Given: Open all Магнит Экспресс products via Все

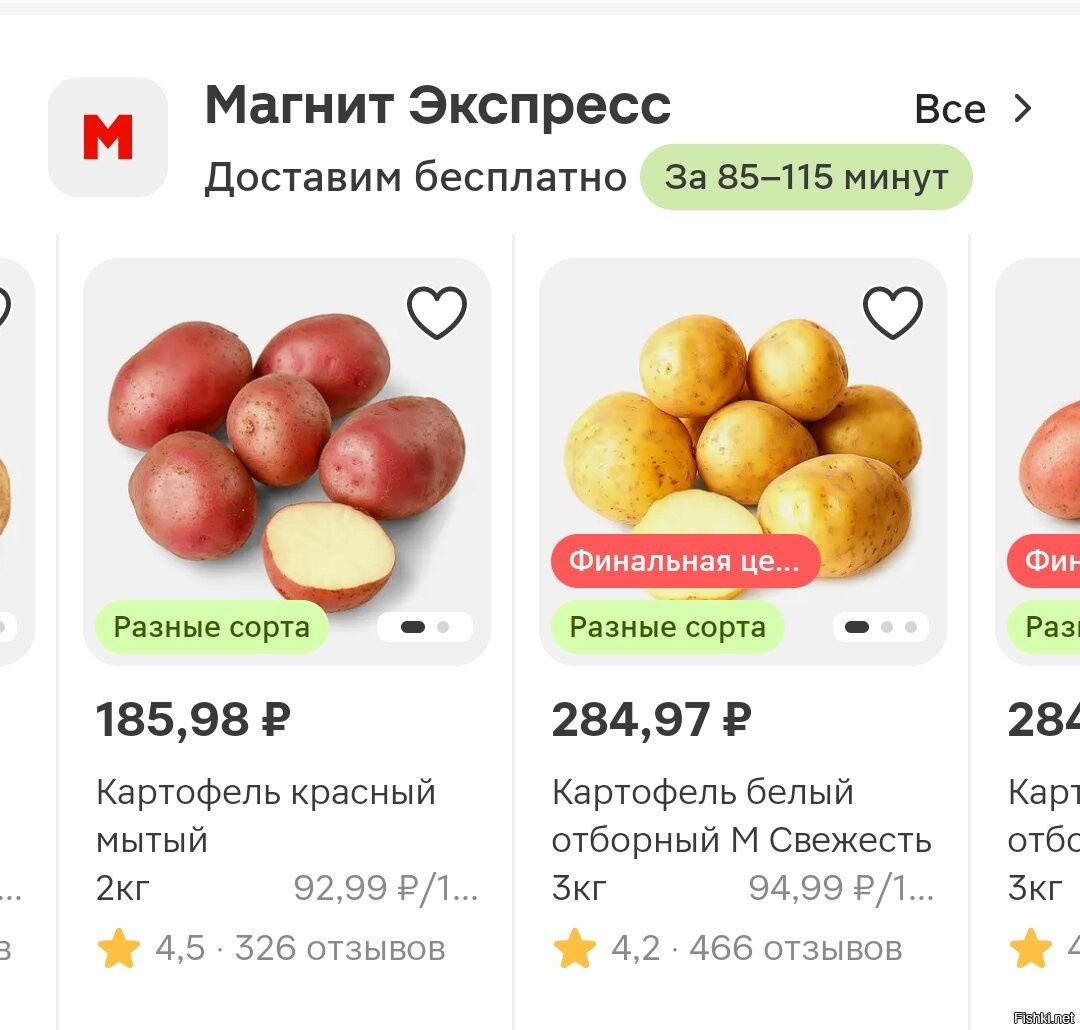Looking at the screenshot, I should click(972, 109).
